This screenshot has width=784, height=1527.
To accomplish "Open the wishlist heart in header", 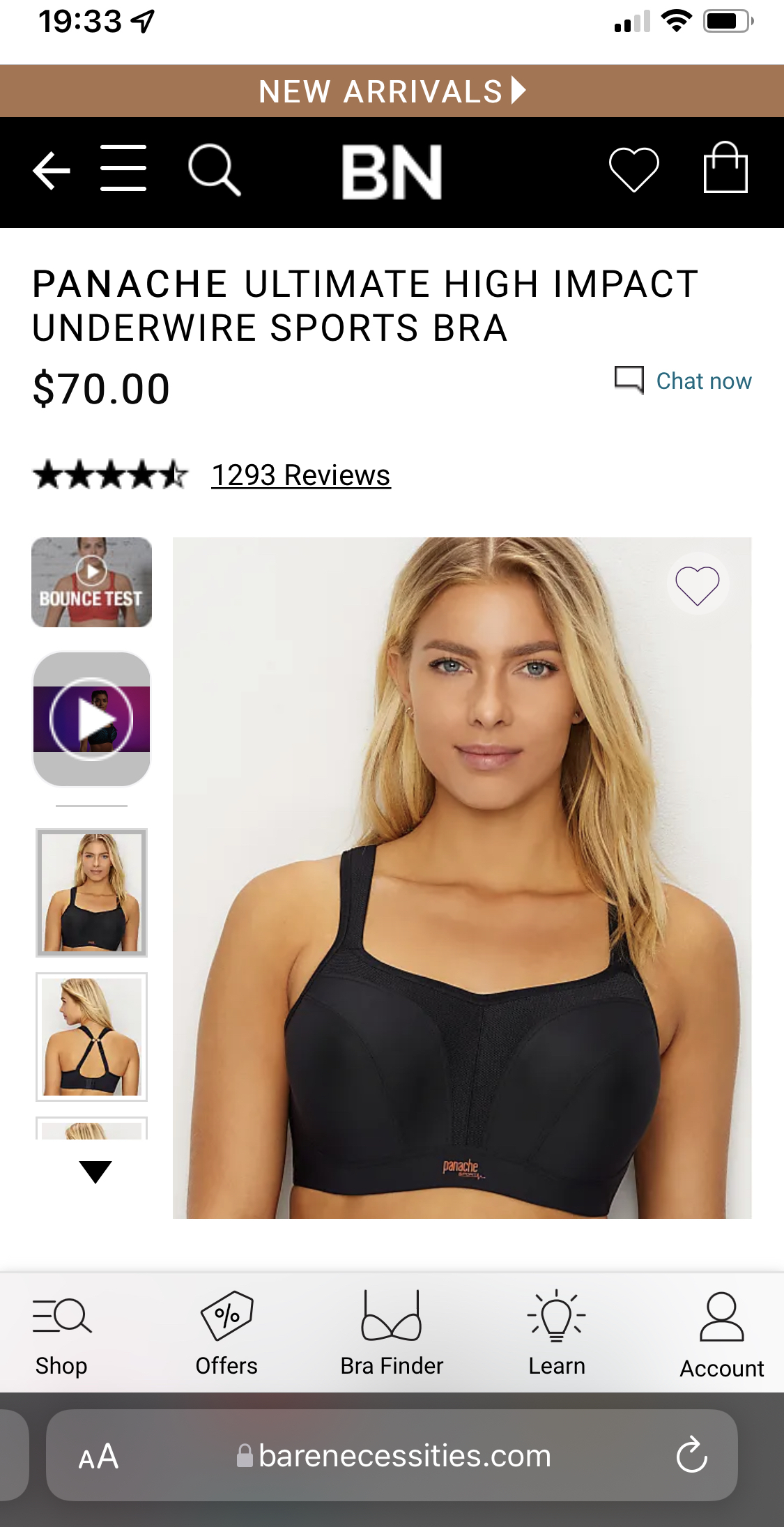I will [633, 169].
